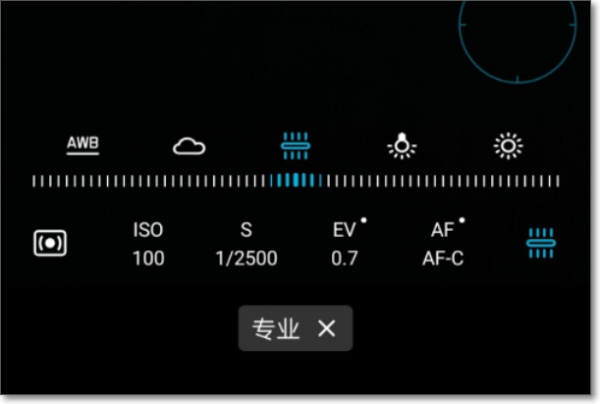Choose incandescent bulb white balance

[x=402, y=147]
